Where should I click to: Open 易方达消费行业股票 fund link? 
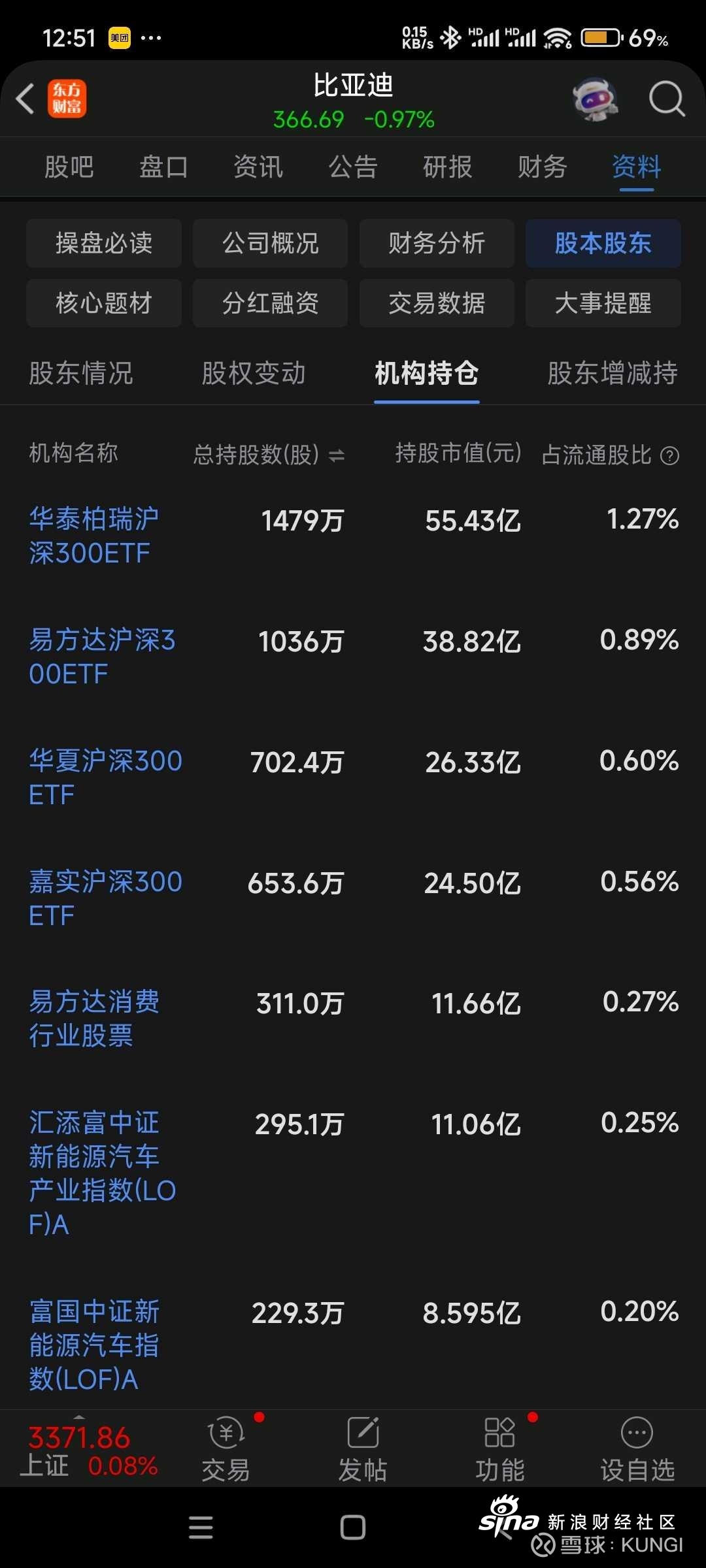(x=94, y=1019)
